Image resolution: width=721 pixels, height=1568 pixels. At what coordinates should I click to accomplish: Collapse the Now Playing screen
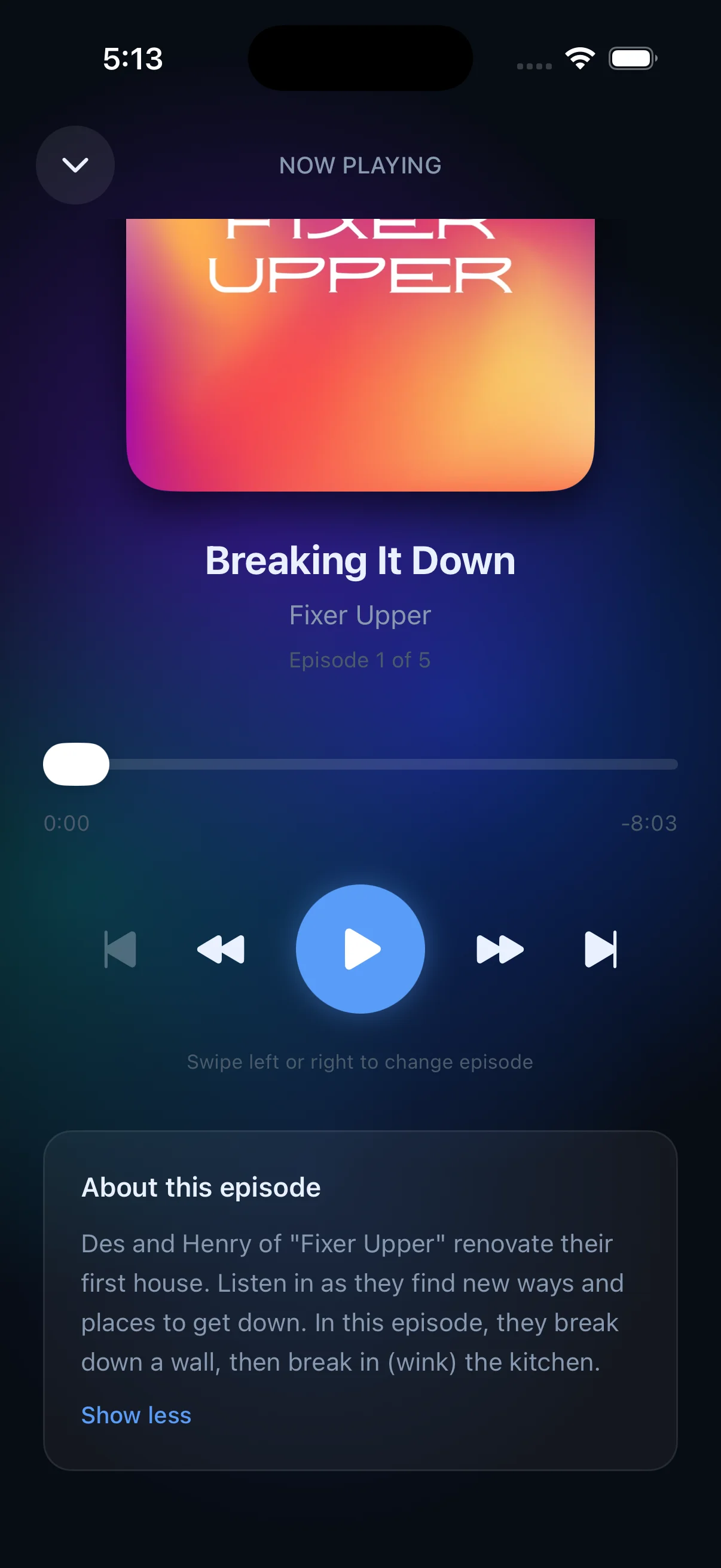click(x=75, y=165)
